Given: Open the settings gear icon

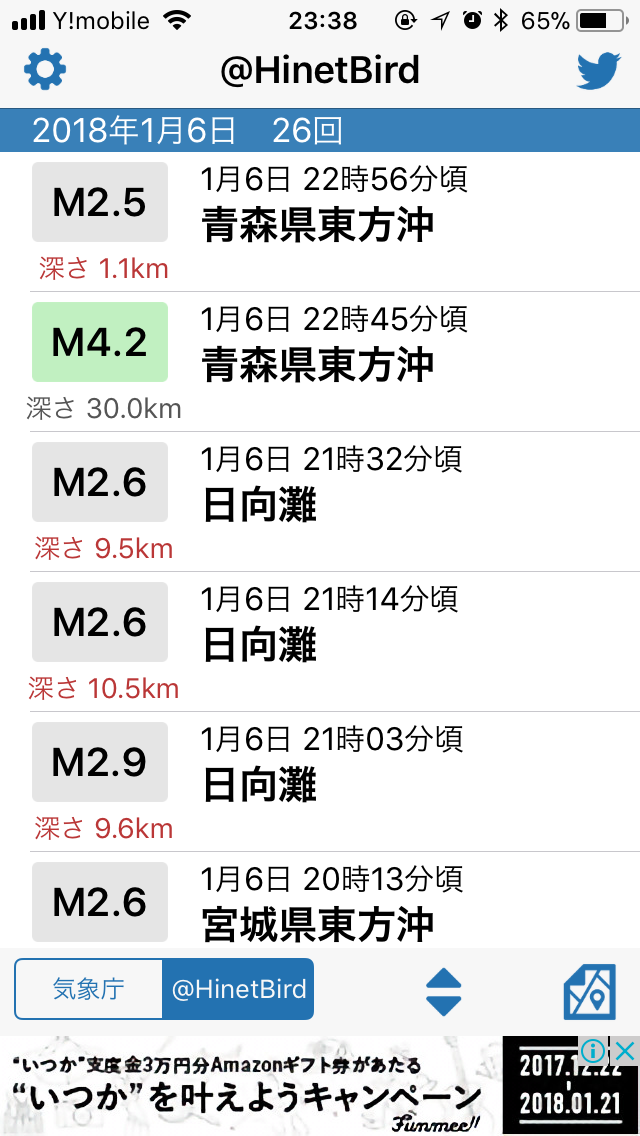Looking at the screenshot, I should pos(45,70).
